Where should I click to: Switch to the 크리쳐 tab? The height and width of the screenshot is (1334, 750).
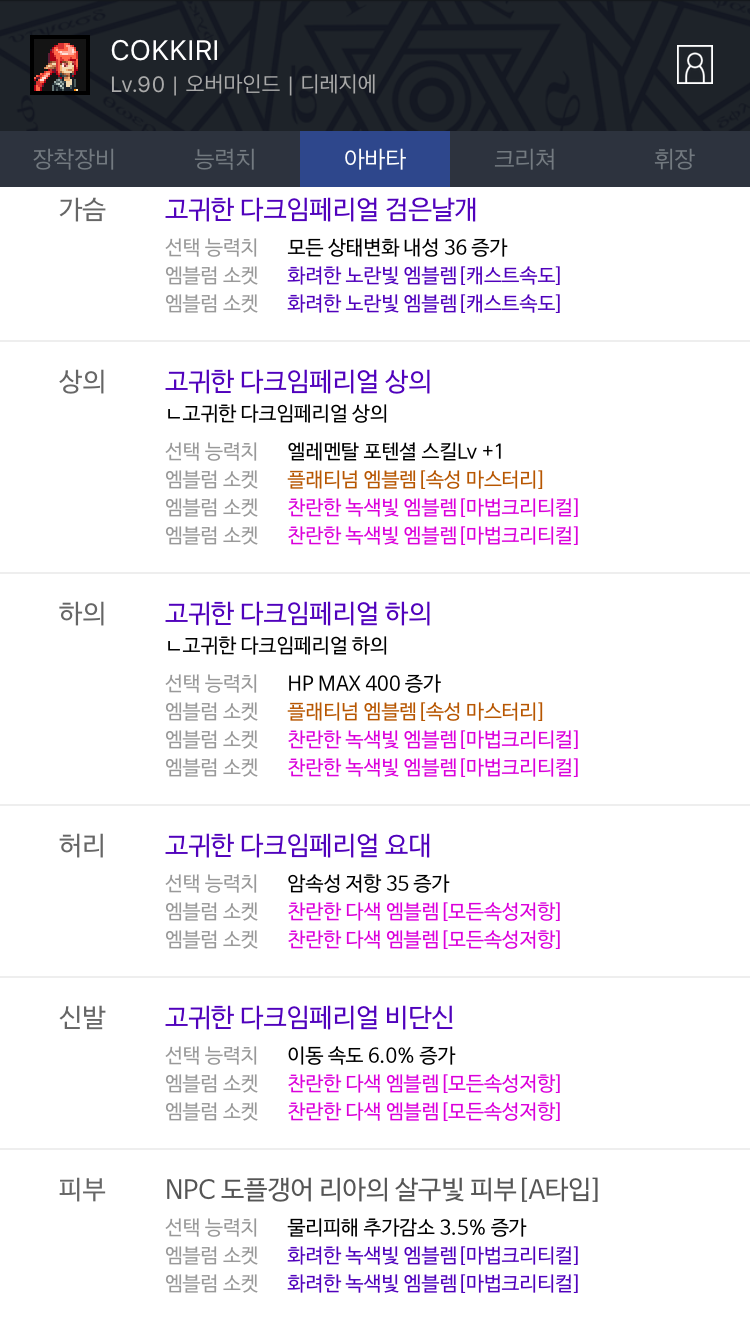pyautogui.click(x=525, y=159)
